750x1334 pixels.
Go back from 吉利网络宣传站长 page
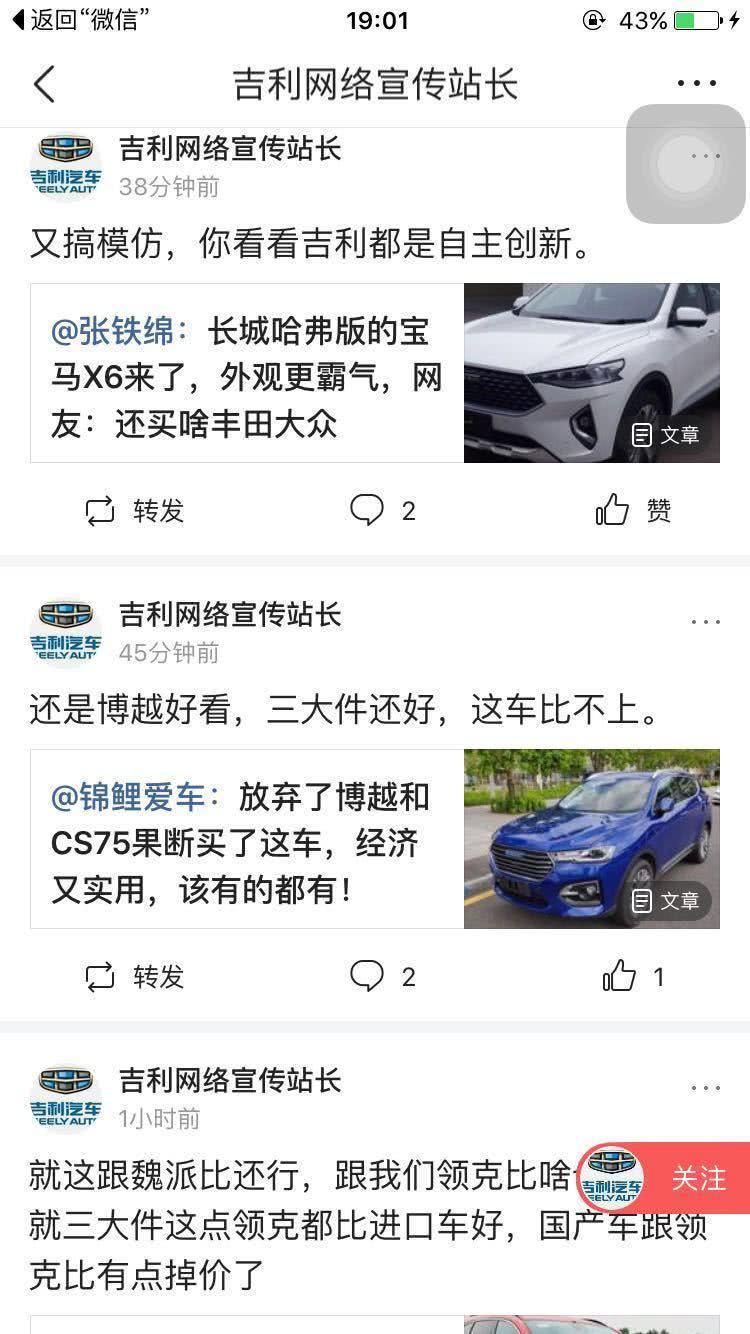(x=44, y=84)
